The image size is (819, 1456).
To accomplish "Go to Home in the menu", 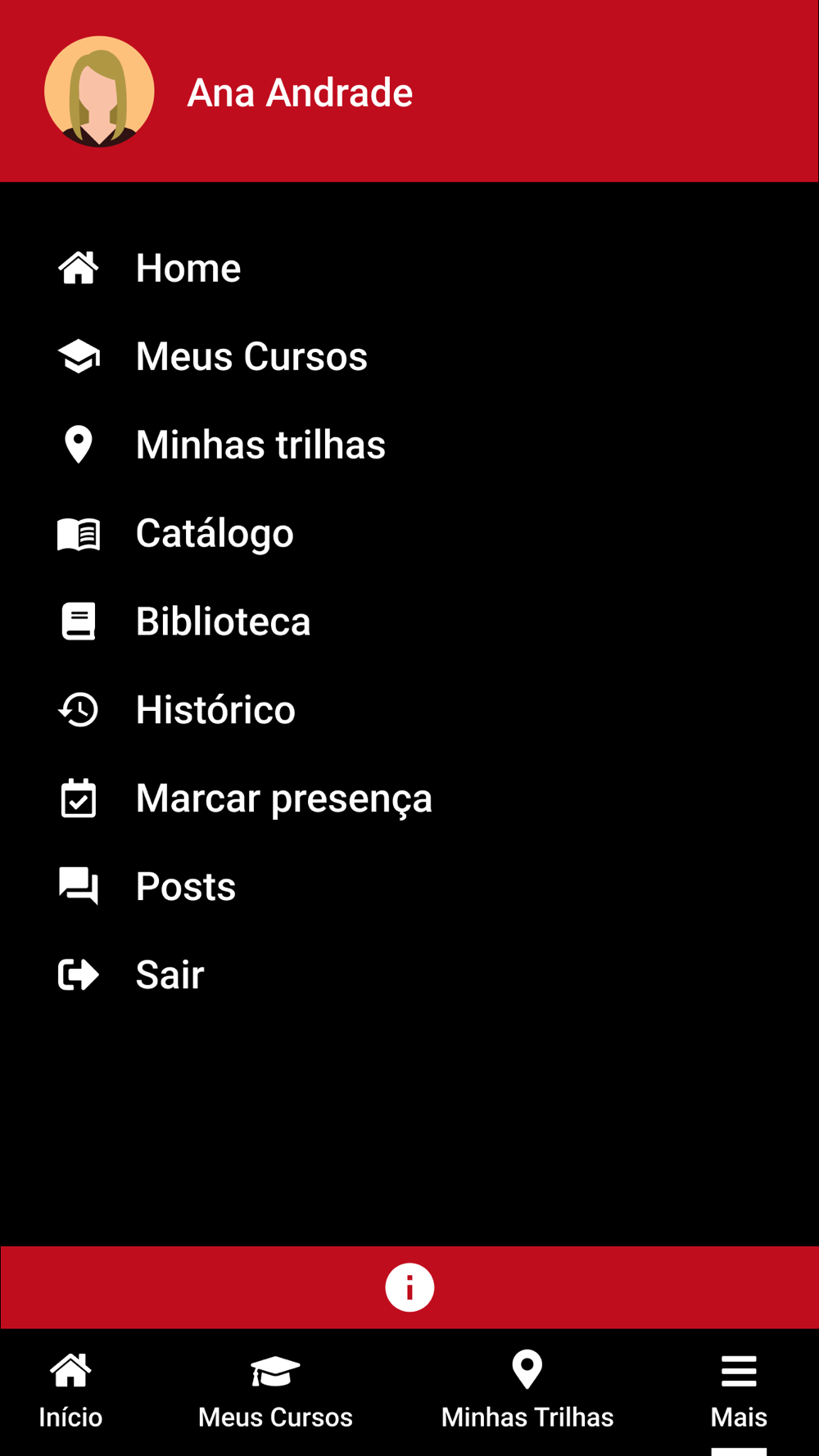I will (188, 268).
